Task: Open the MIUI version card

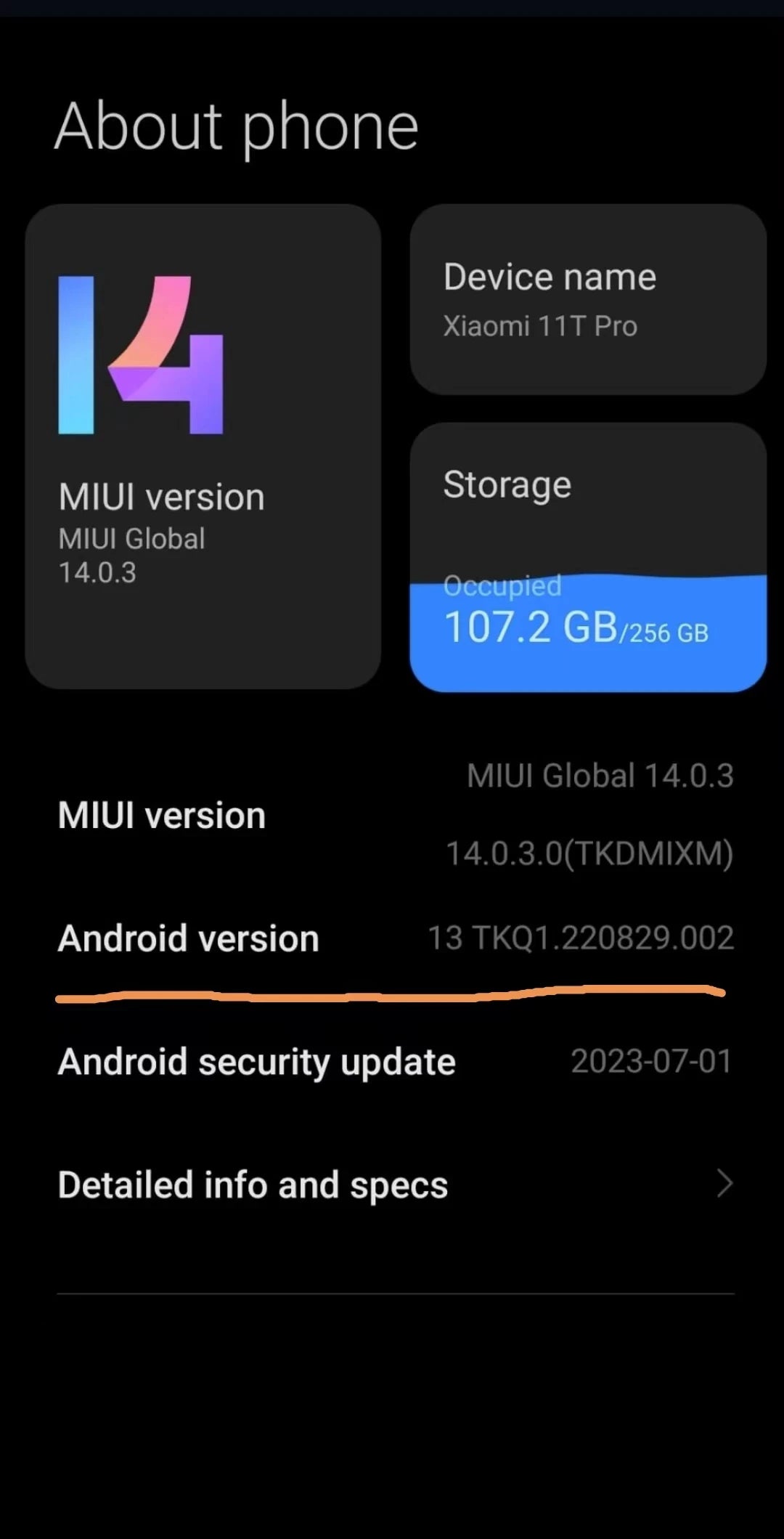Action: point(203,446)
